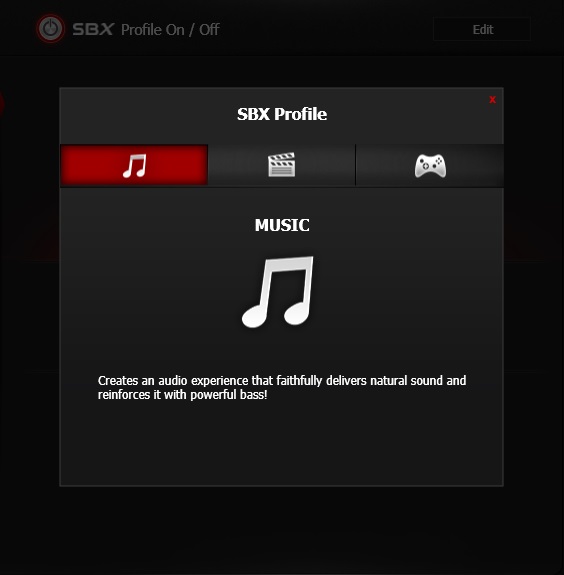Select the Music profile tab
564x575 pixels.
coord(134,165)
